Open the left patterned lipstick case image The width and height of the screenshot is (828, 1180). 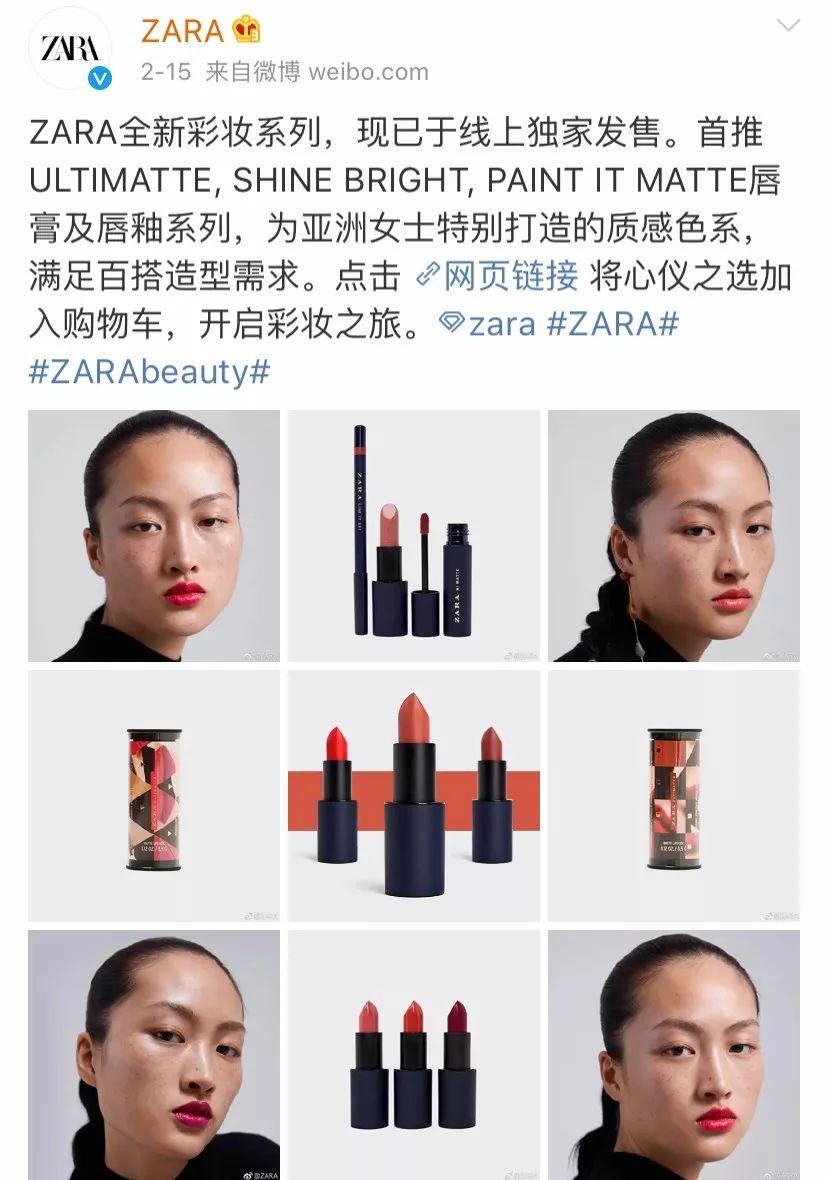point(154,796)
